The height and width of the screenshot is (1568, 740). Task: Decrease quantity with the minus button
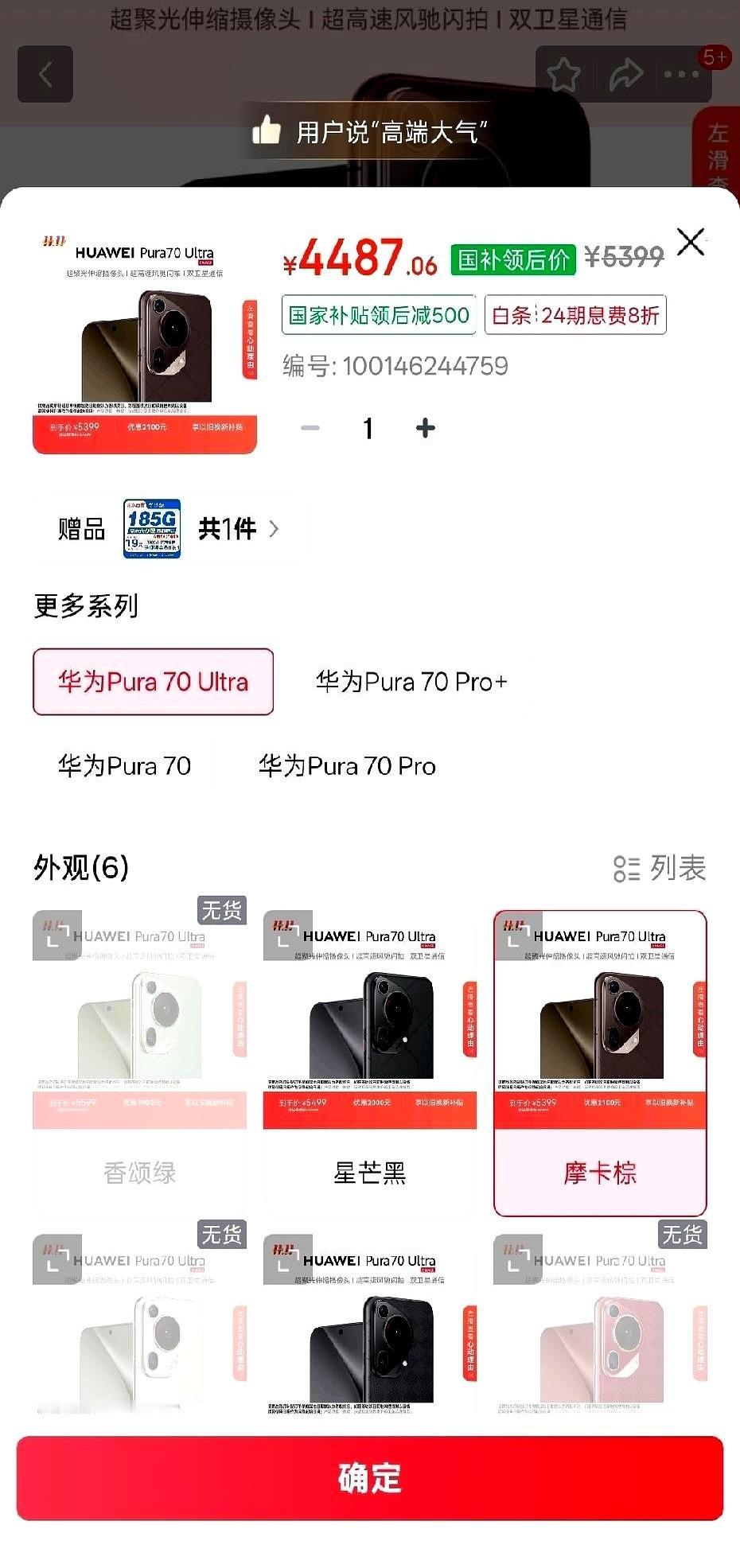(310, 427)
